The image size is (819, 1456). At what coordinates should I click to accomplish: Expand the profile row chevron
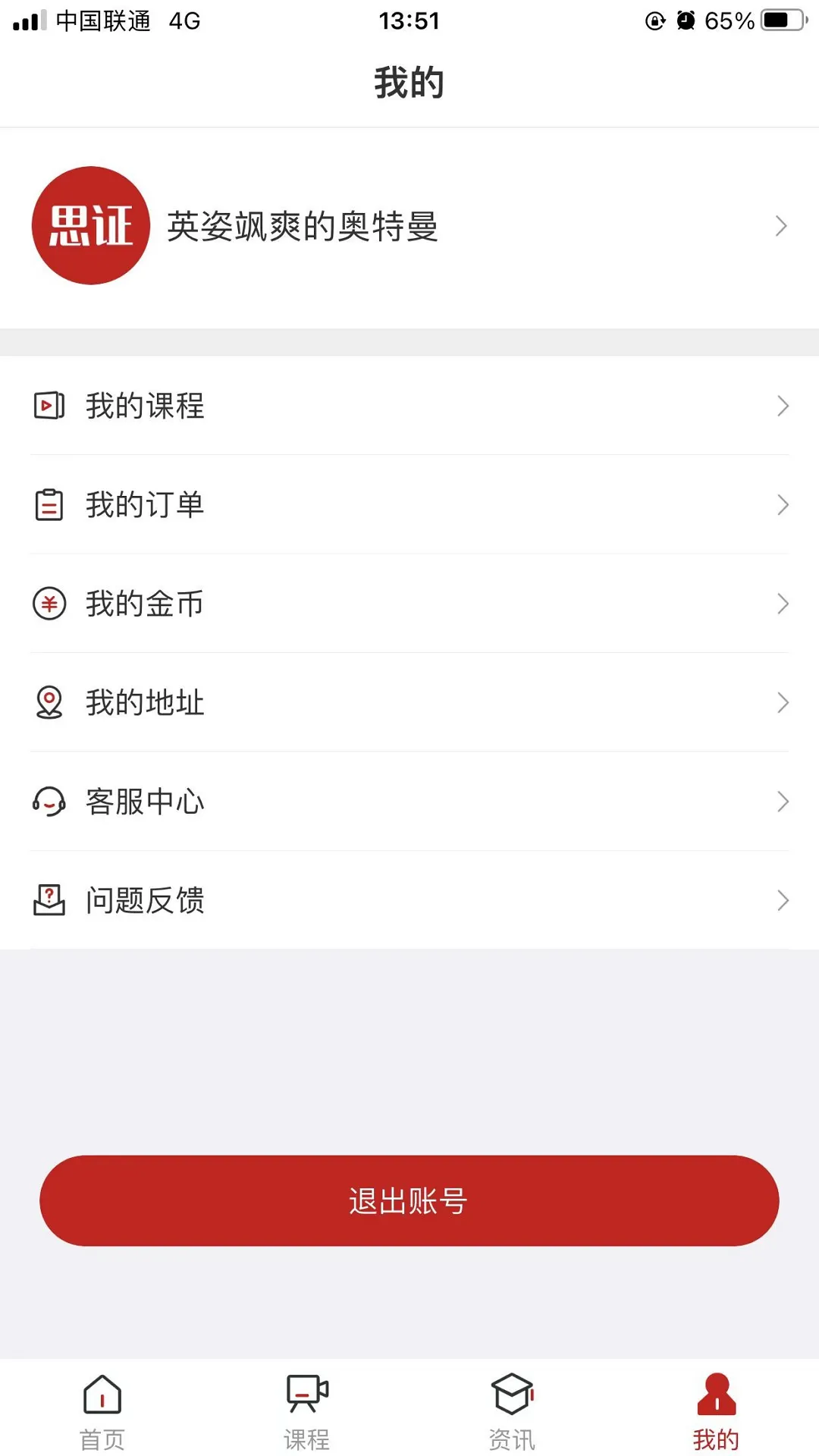click(x=781, y=226)
